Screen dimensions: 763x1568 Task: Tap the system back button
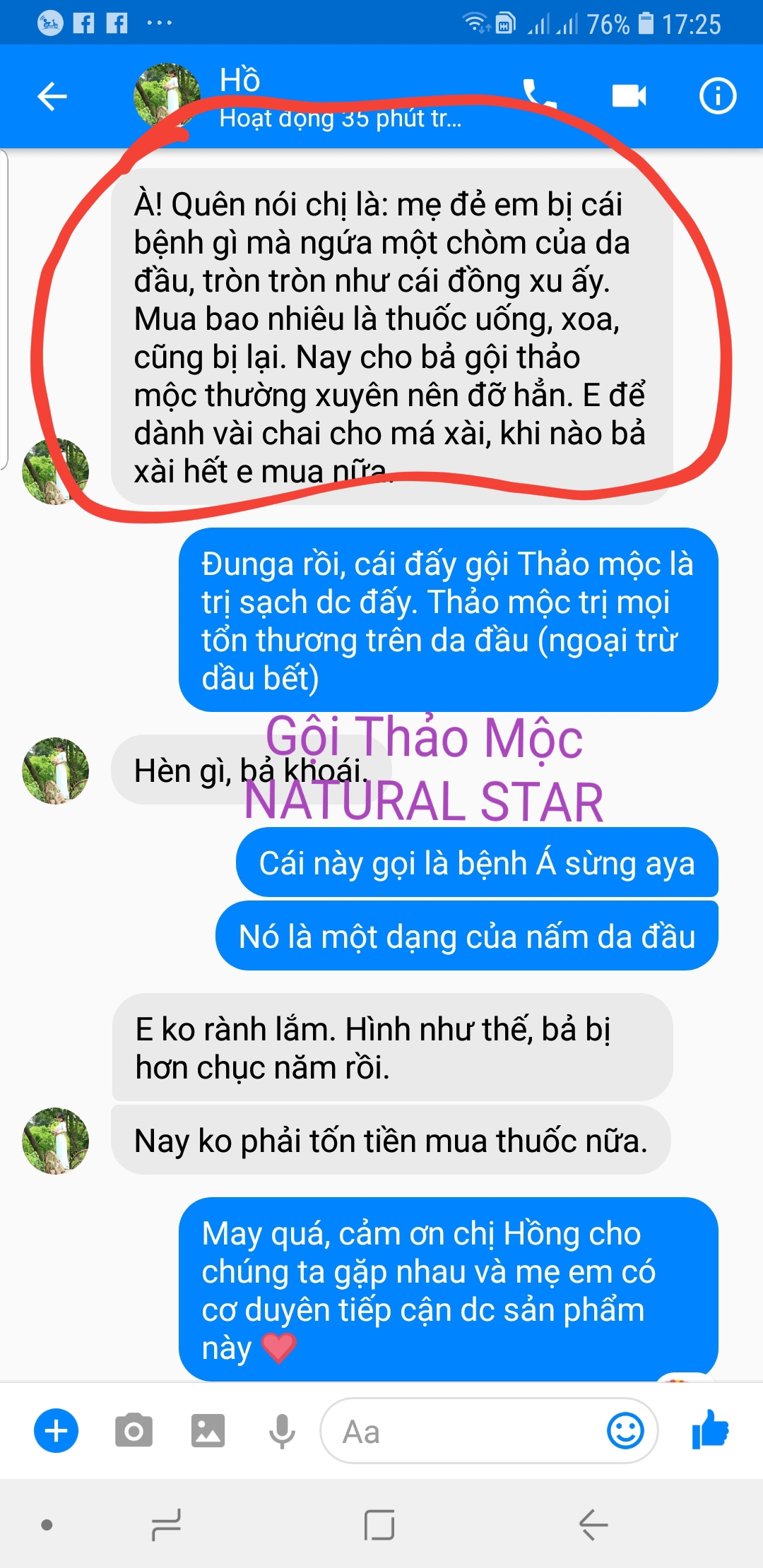pos(593,1524)
